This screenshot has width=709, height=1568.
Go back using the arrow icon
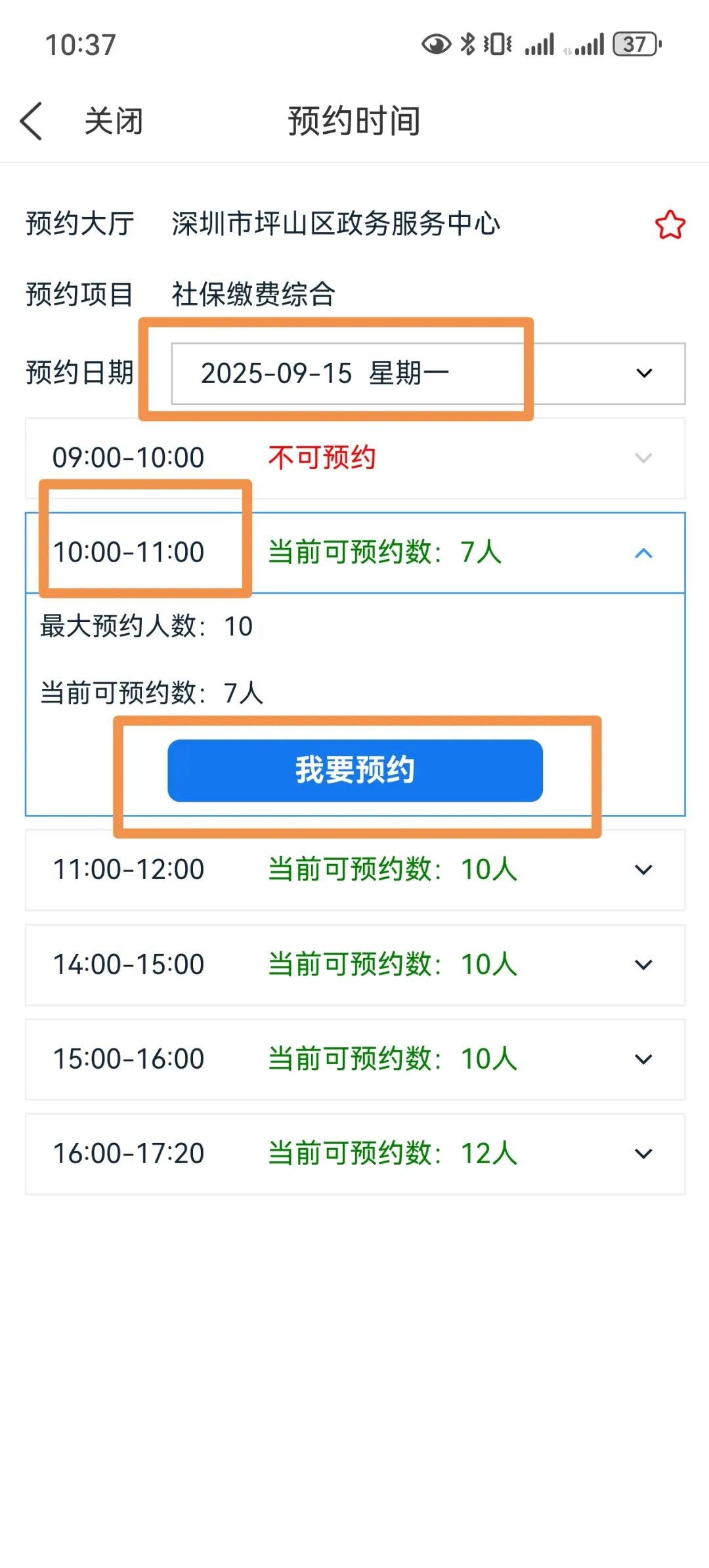[32, 121]
